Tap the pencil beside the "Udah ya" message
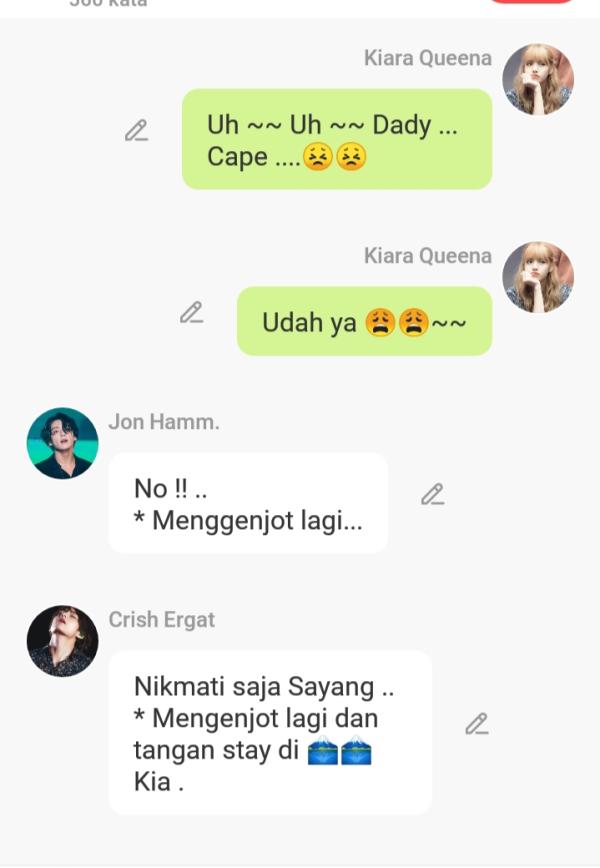Screen dimensions: 600x868 point(191,313)
